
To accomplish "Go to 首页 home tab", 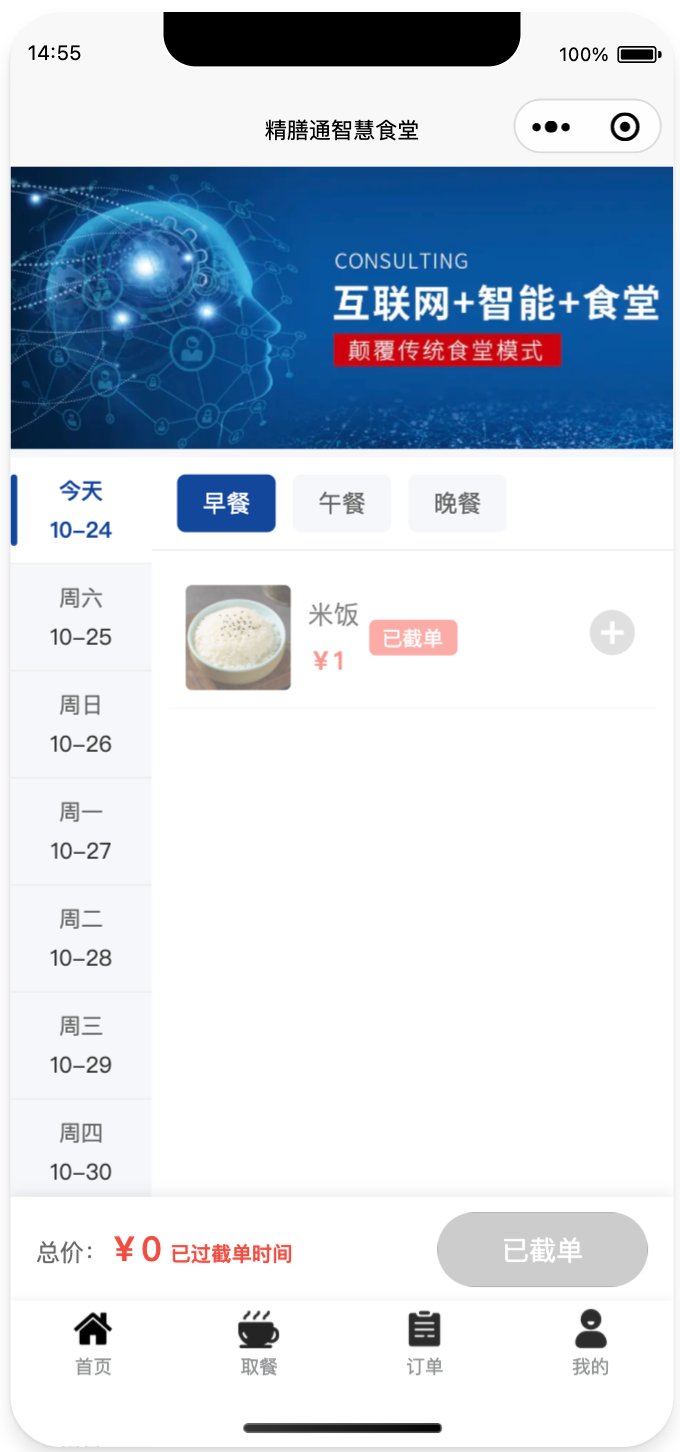I will coord(93,1343).
